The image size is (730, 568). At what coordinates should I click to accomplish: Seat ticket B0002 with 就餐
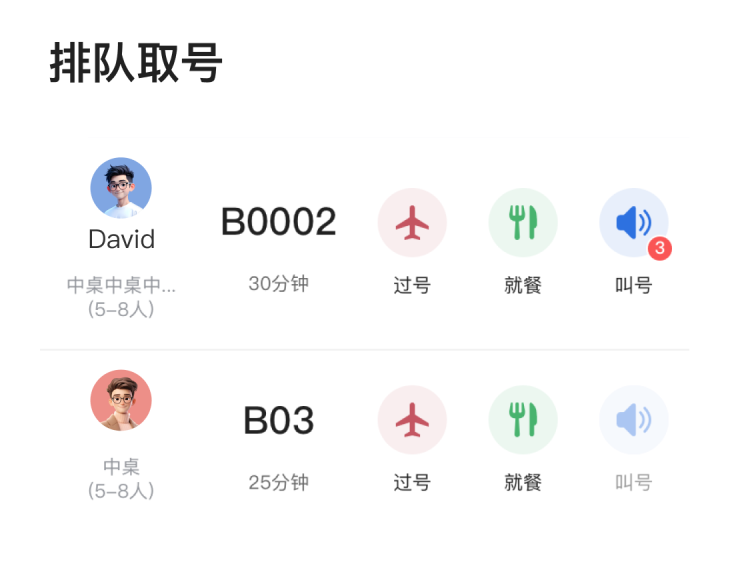pyautogui.click(x=523, y=223)
